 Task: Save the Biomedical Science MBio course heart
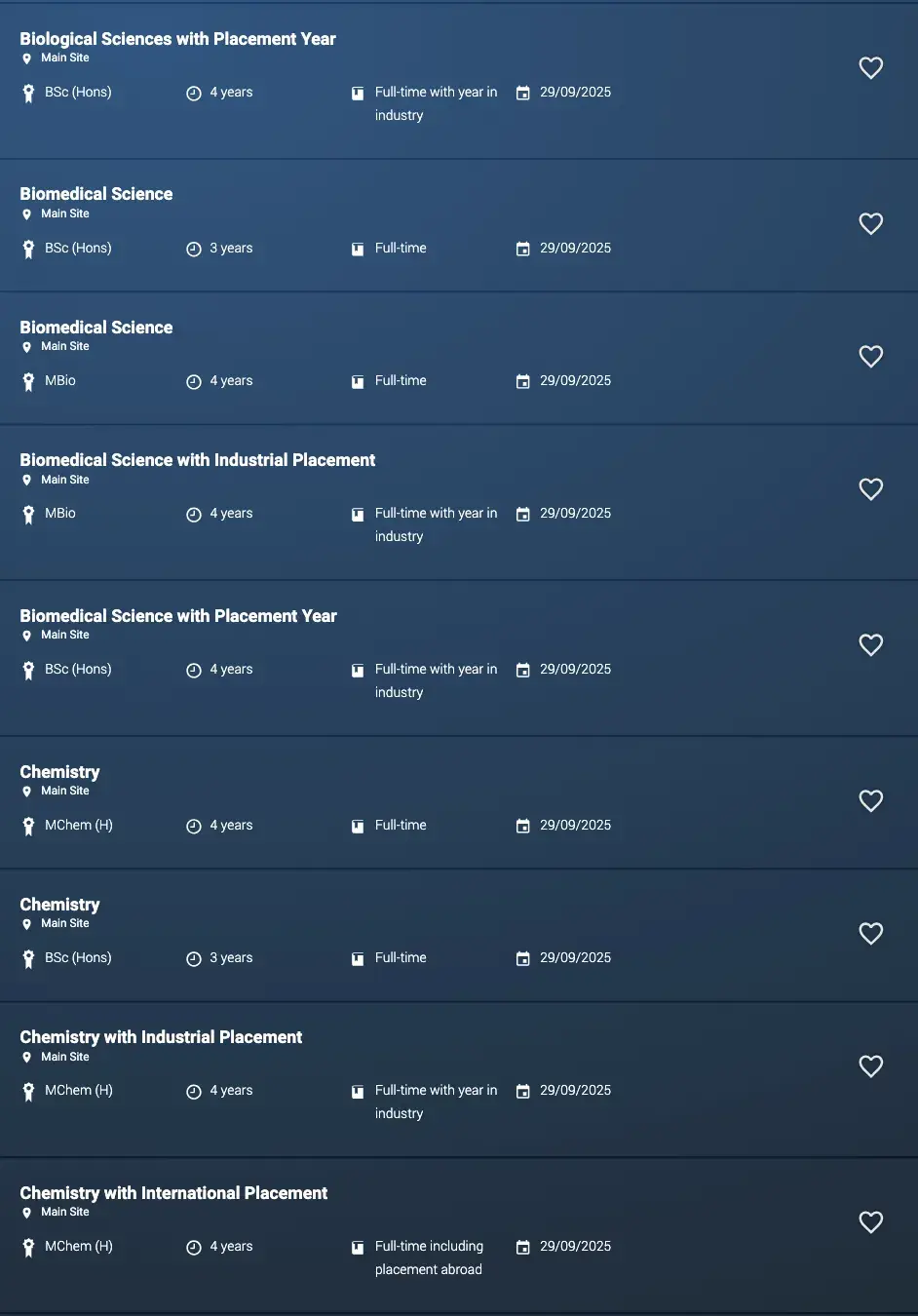point(870,356)
